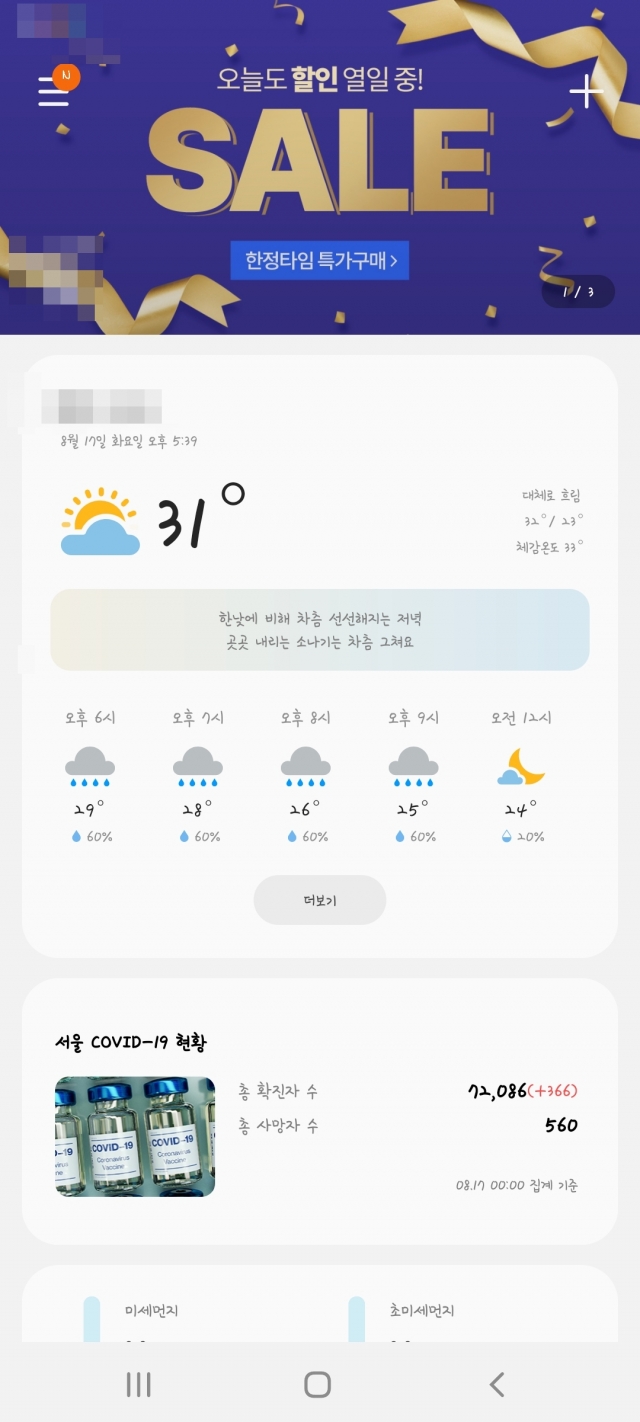Tap the 더보기 button under weather forecast
Image resolution: width=640 pixels, height=1422 pixels.
(x=320, y=900)
